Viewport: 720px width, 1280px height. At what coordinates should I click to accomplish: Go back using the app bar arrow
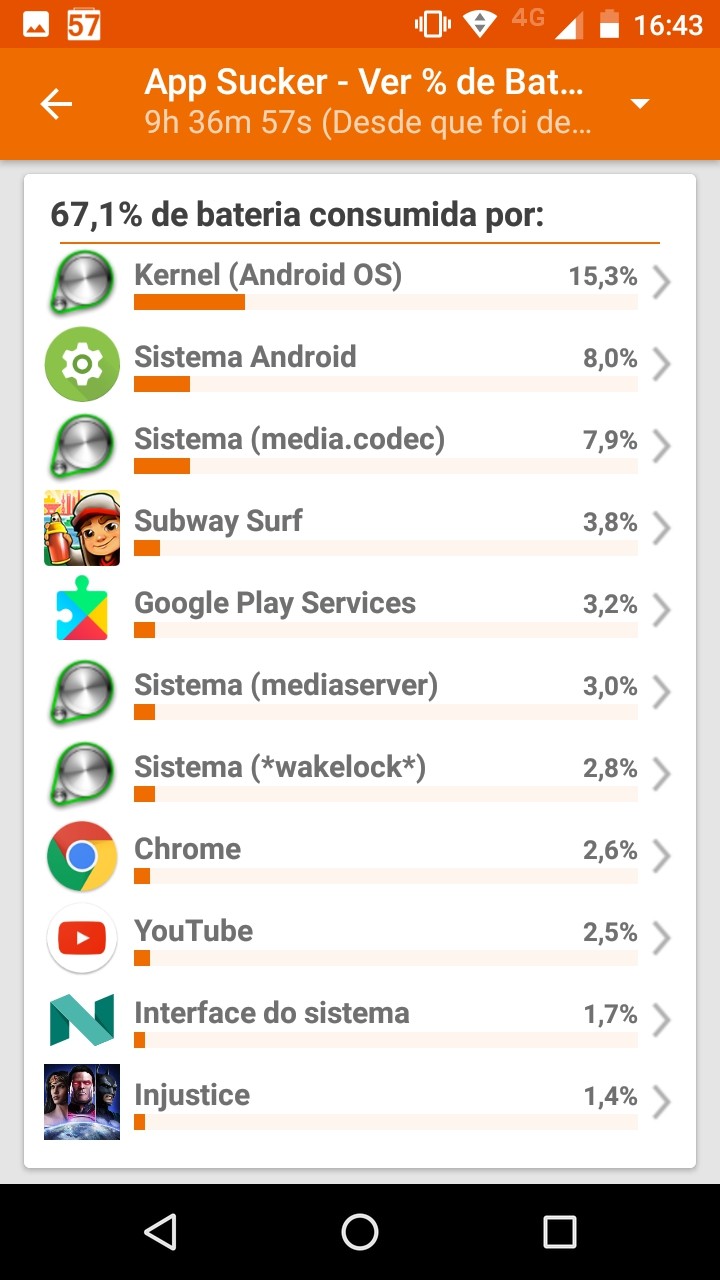point(57,104)
